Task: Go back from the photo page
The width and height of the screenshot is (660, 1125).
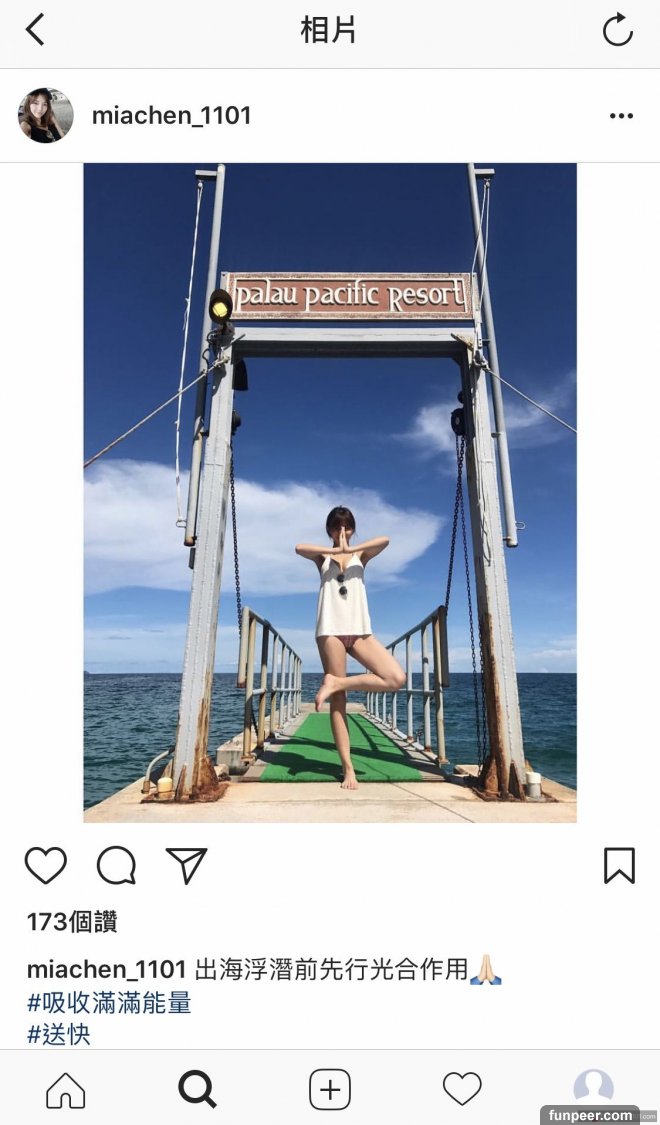Action: pyautogui.click(x=35, y=30)
